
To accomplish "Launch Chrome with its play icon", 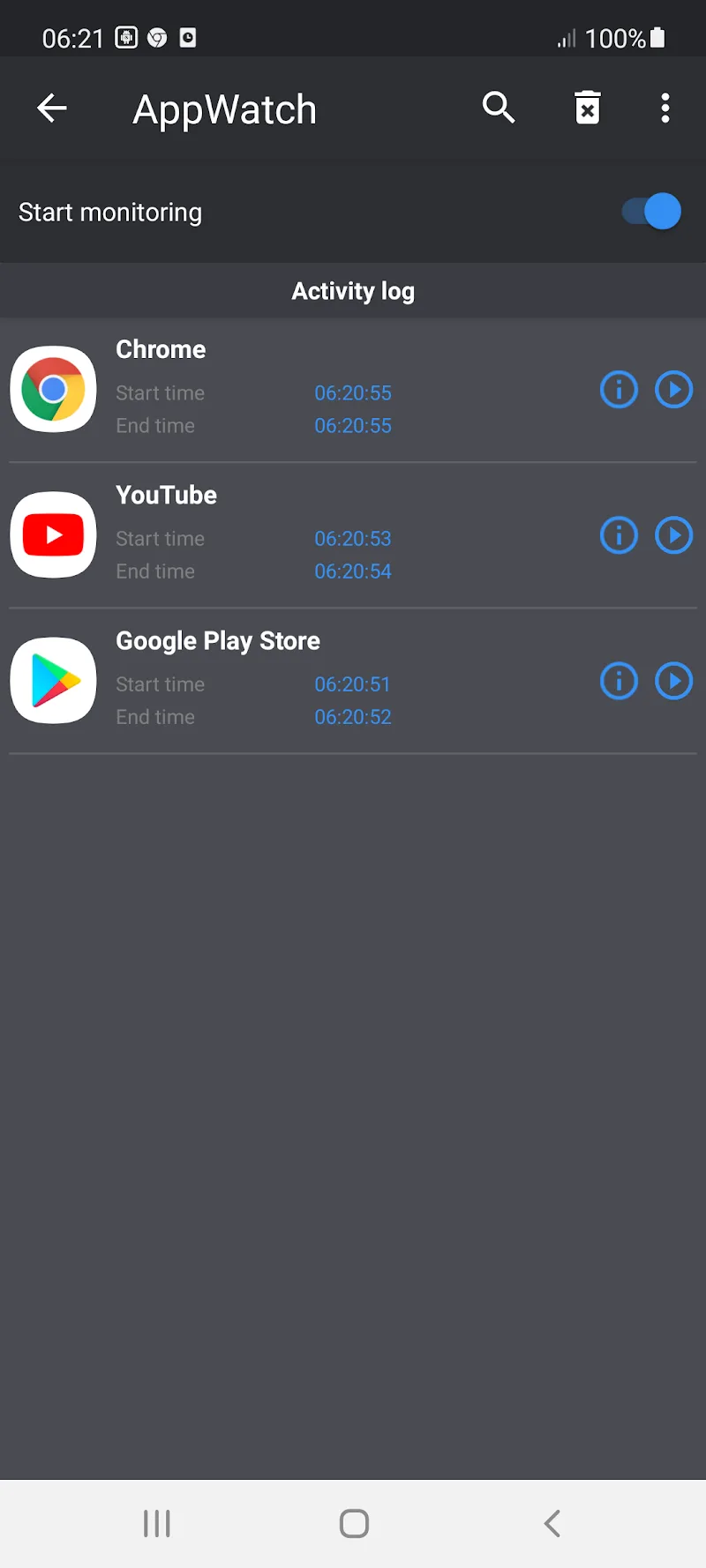I will (673, 390).
